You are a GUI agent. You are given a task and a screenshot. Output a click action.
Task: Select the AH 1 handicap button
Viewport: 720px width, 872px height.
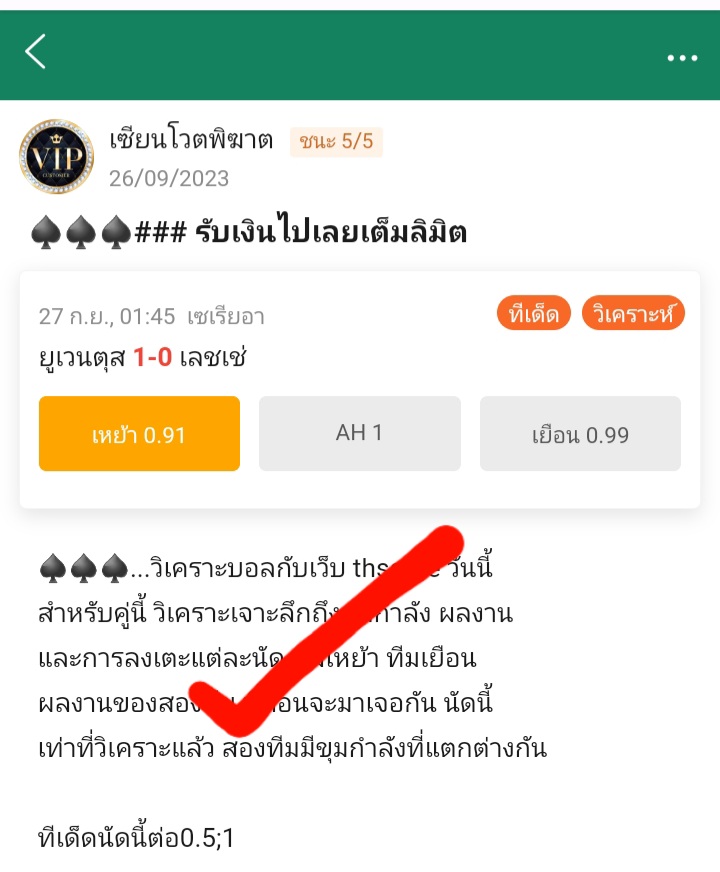(359, 434)
